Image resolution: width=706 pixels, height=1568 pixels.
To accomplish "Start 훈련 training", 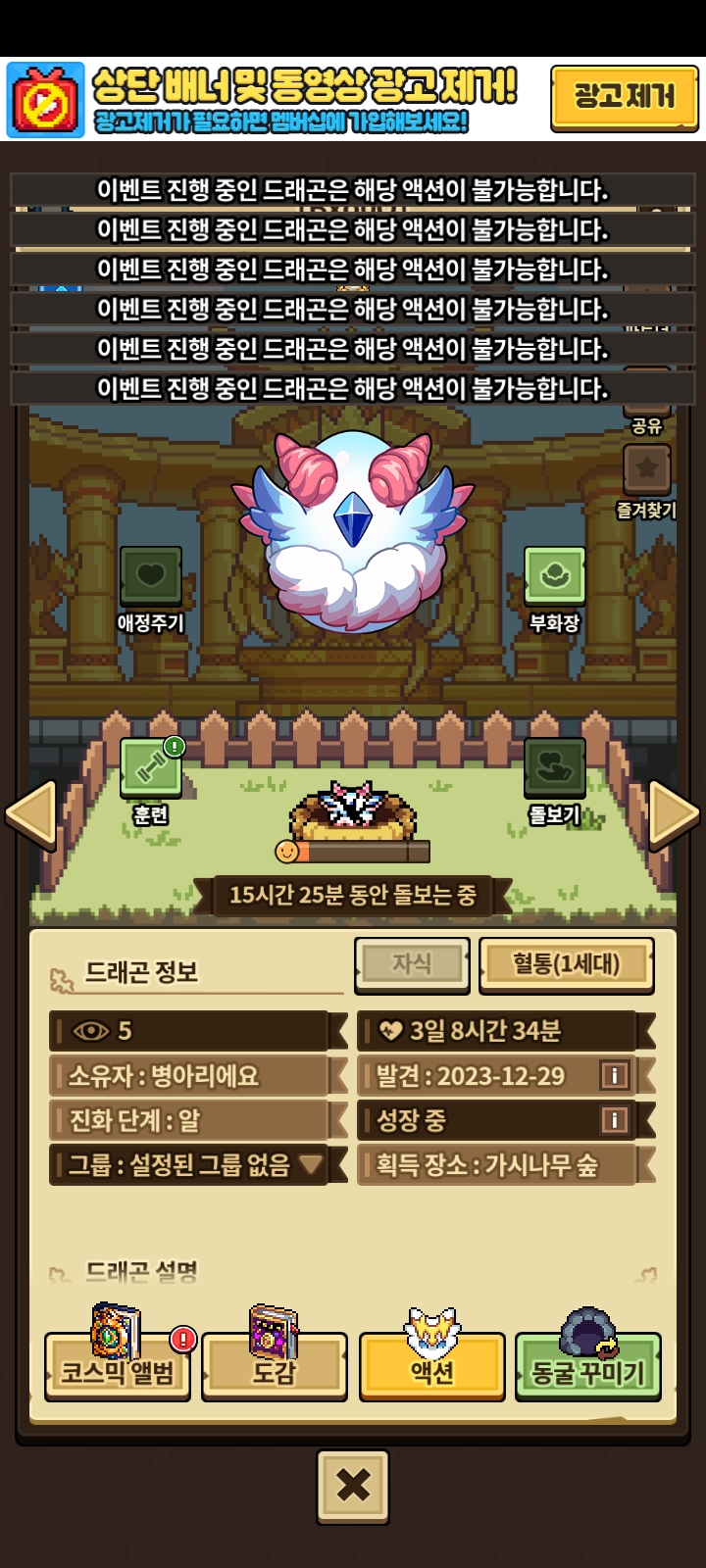I will point(150,769).
